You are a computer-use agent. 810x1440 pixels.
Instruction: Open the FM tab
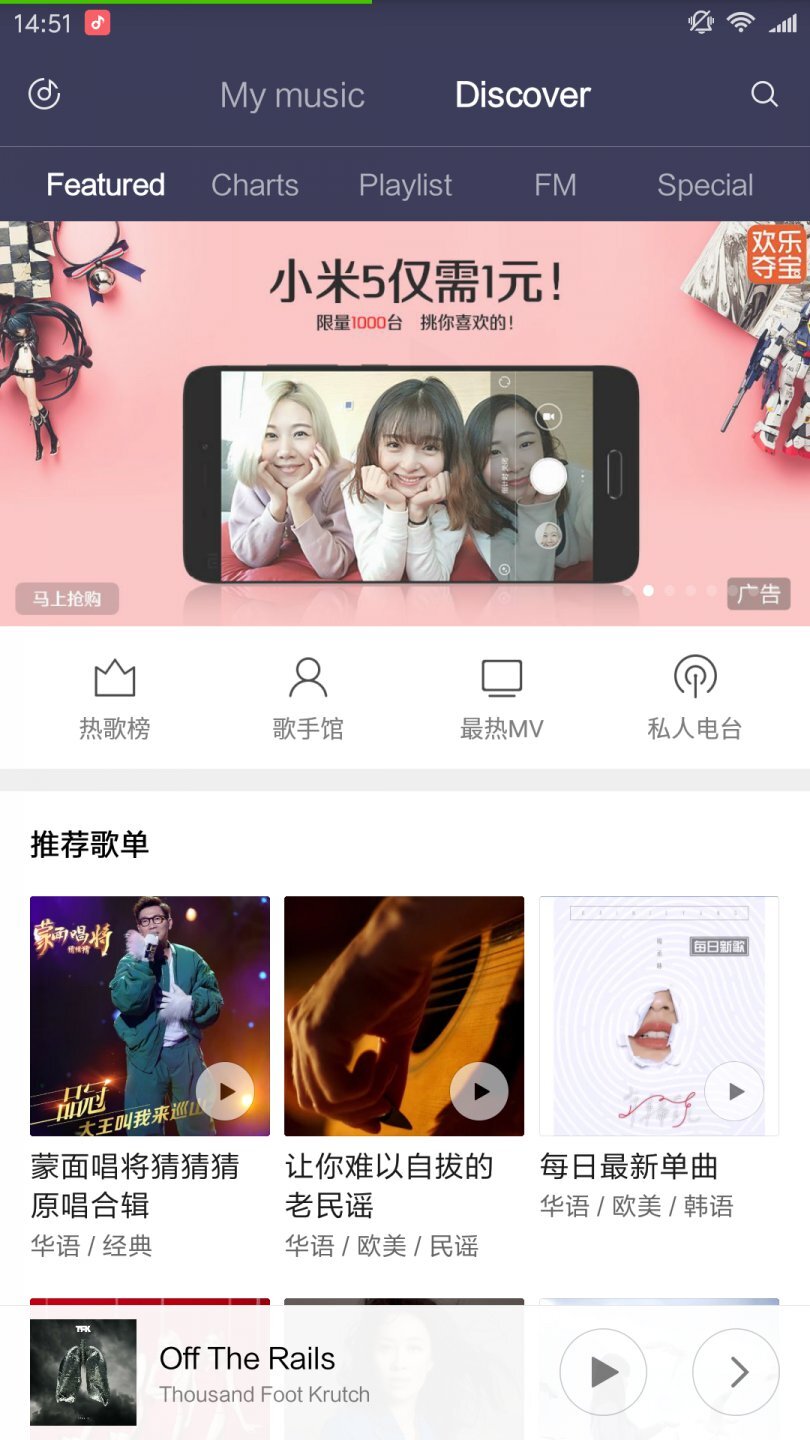click(x=556, y=185)
